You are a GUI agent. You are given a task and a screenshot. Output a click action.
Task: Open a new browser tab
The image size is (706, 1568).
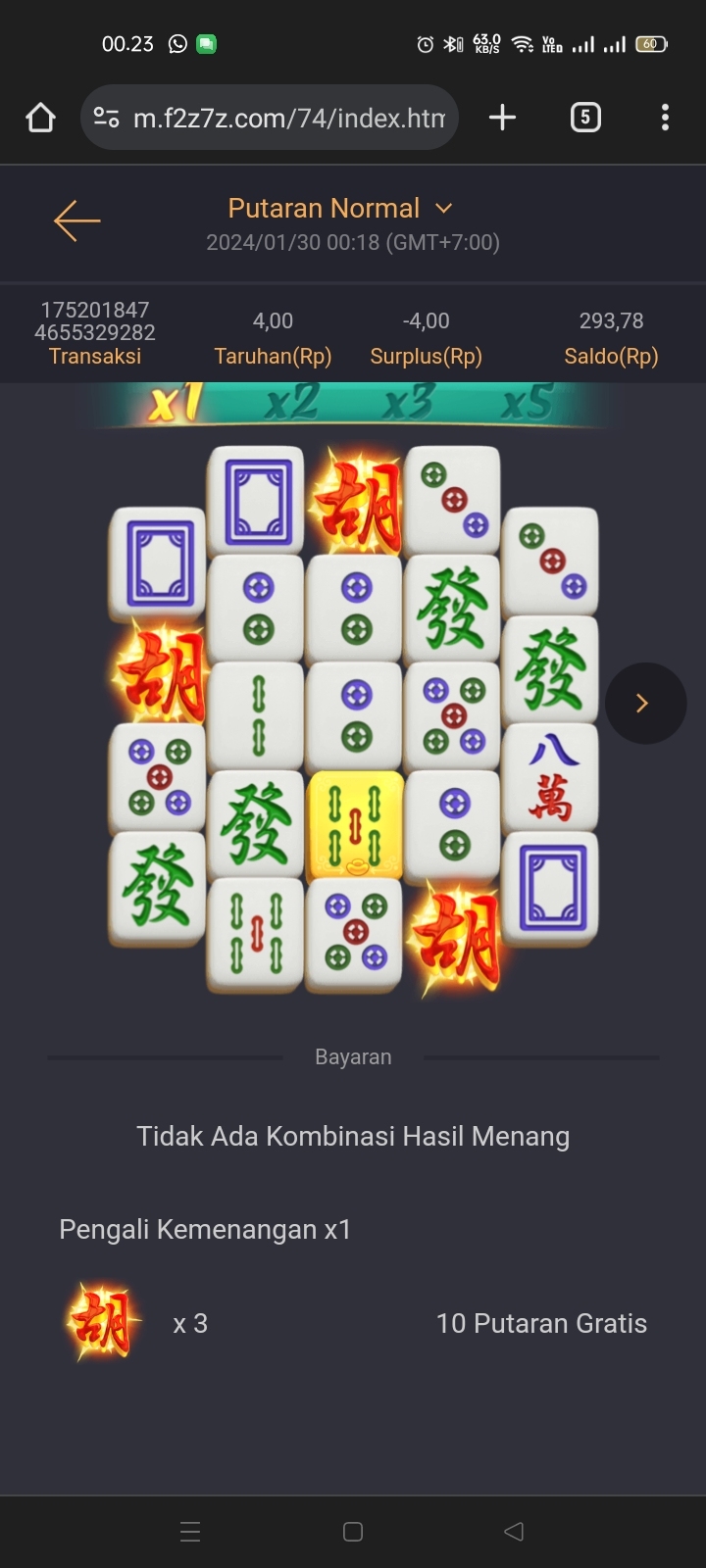[502, 118]
